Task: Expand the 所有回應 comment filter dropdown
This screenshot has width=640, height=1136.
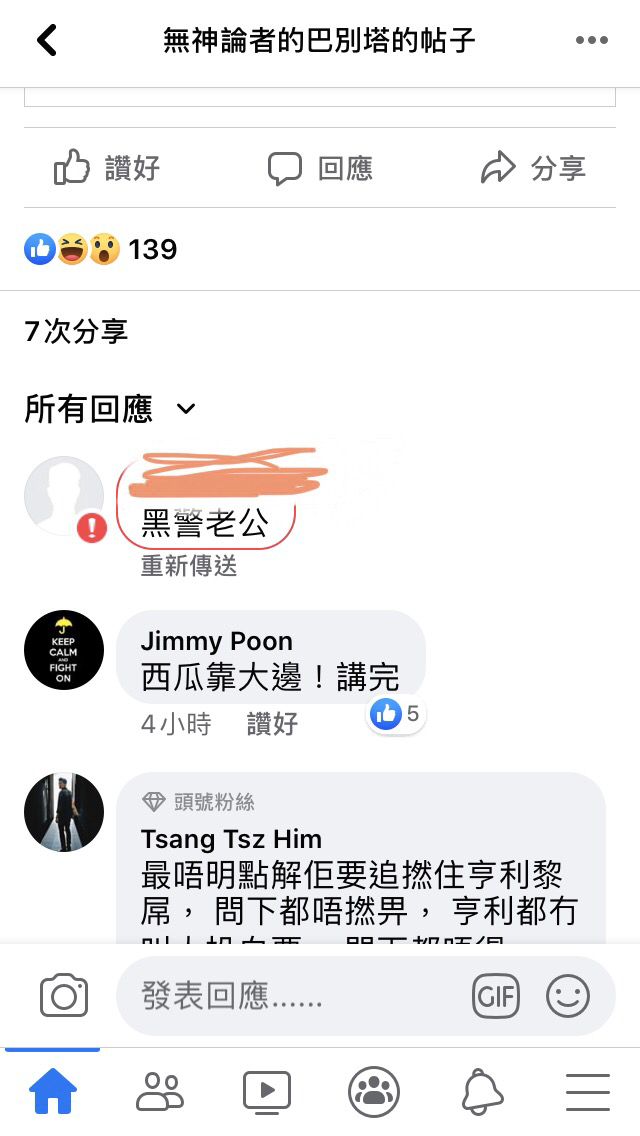Action: tap(110, 409)
